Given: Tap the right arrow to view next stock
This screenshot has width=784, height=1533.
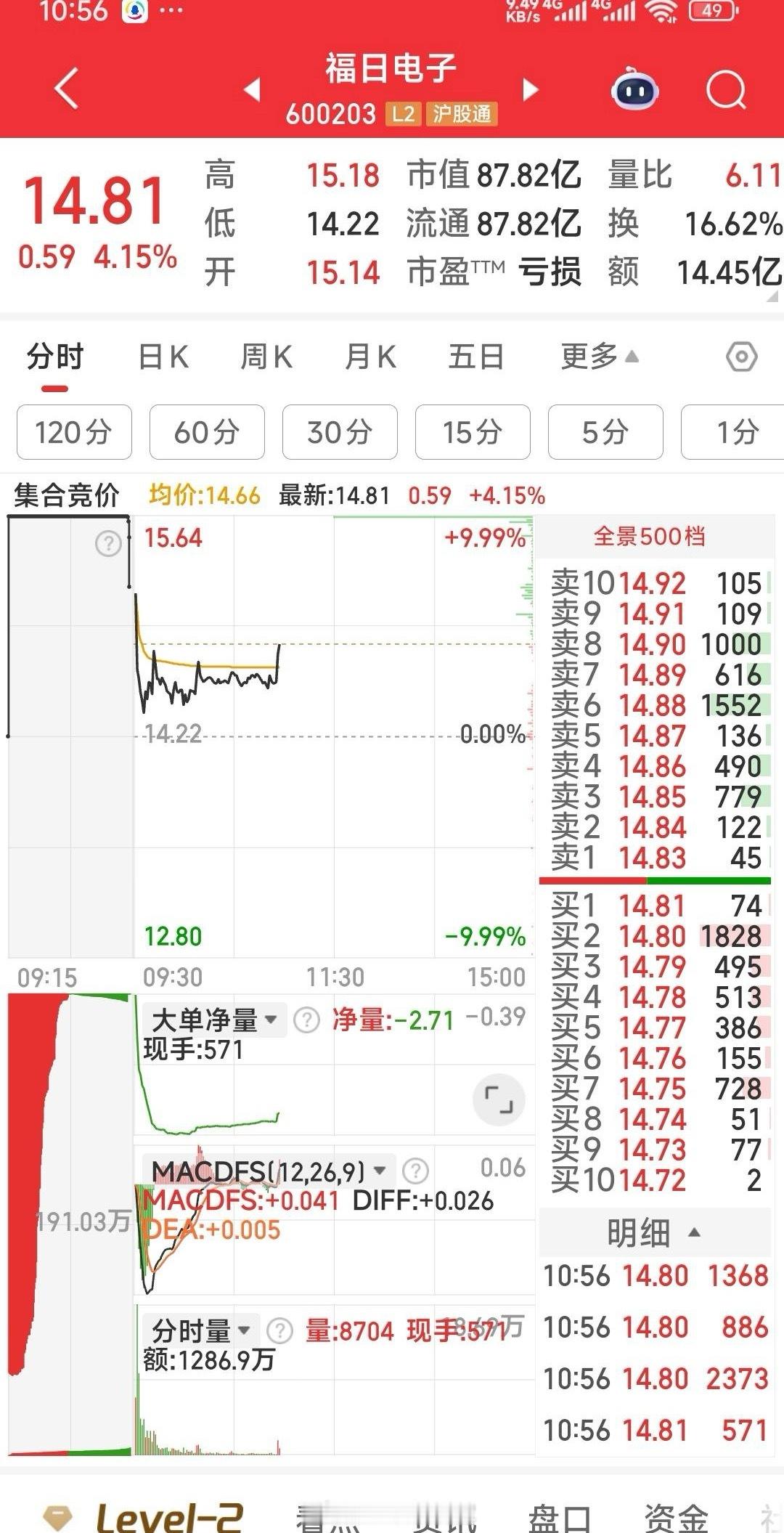Looking at the screenshot, I should coord(531,89).
